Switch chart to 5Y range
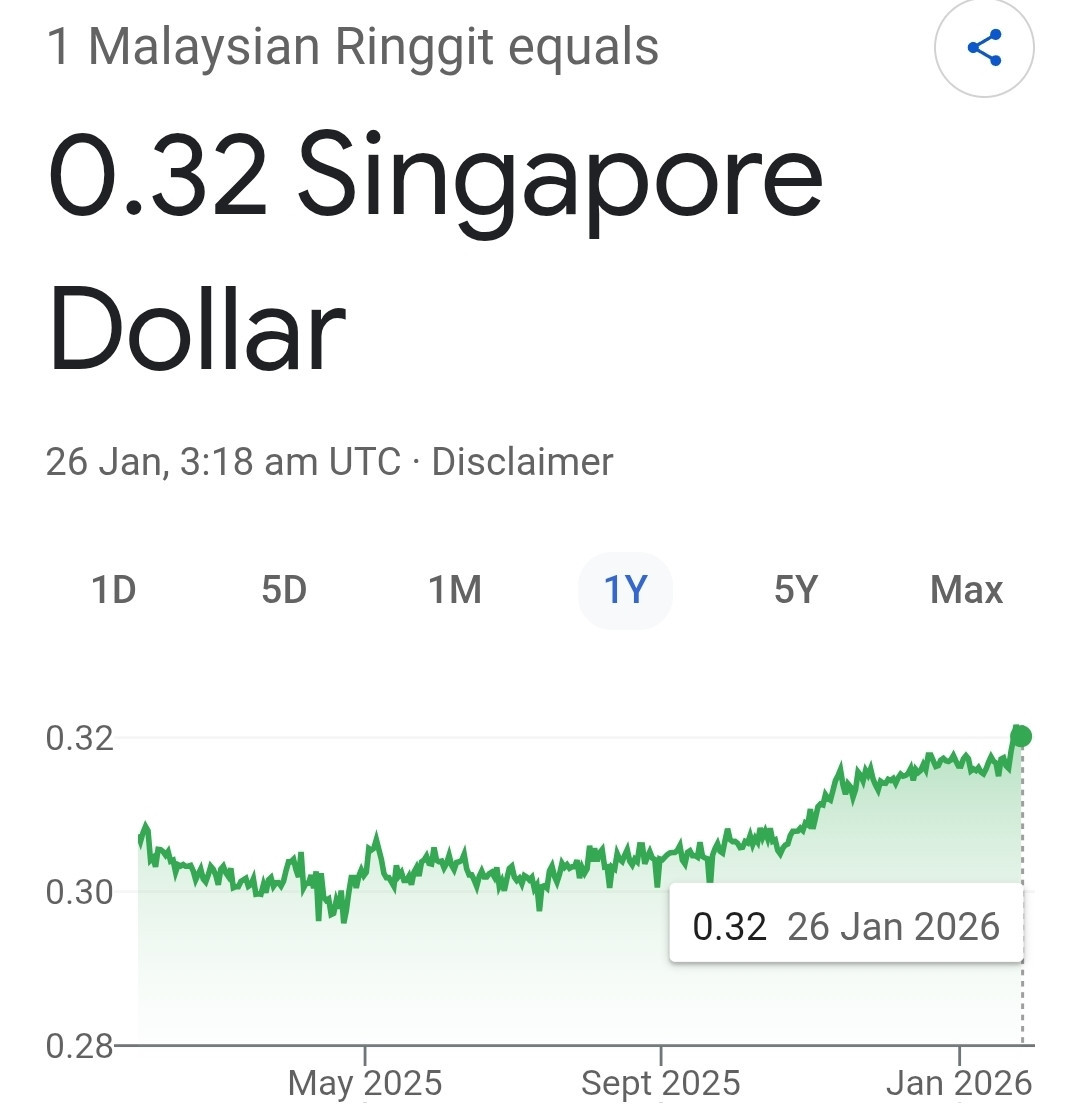 tap(796, 590)
